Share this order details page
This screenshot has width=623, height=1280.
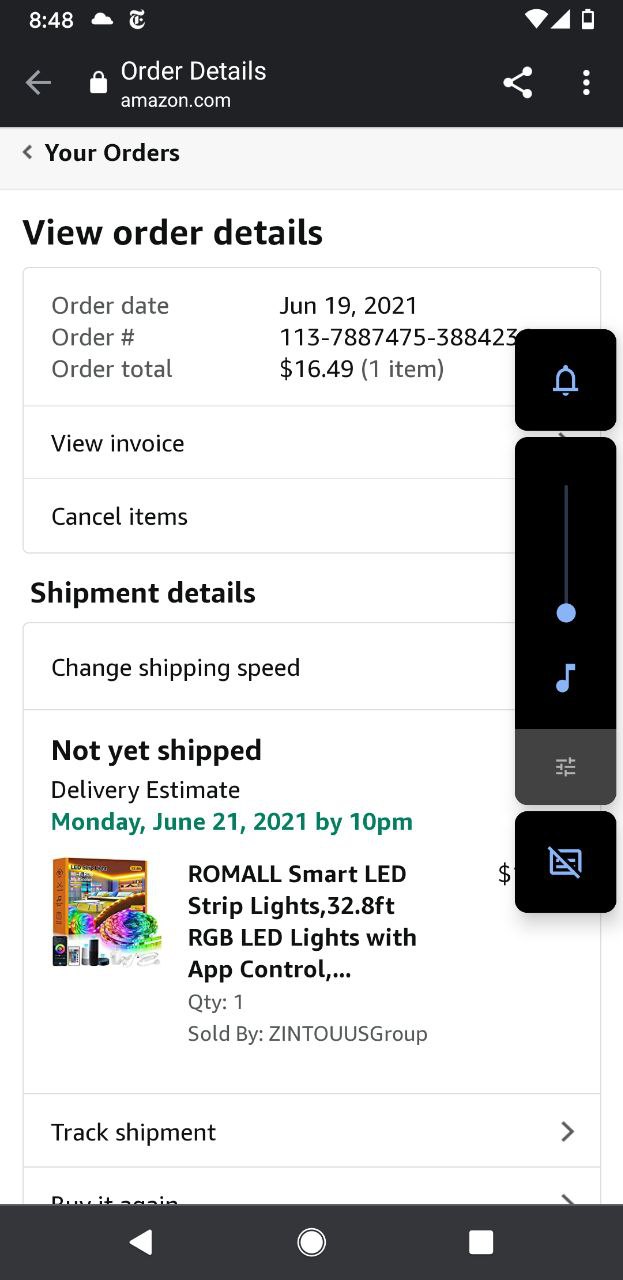click(x=517, y=84)
